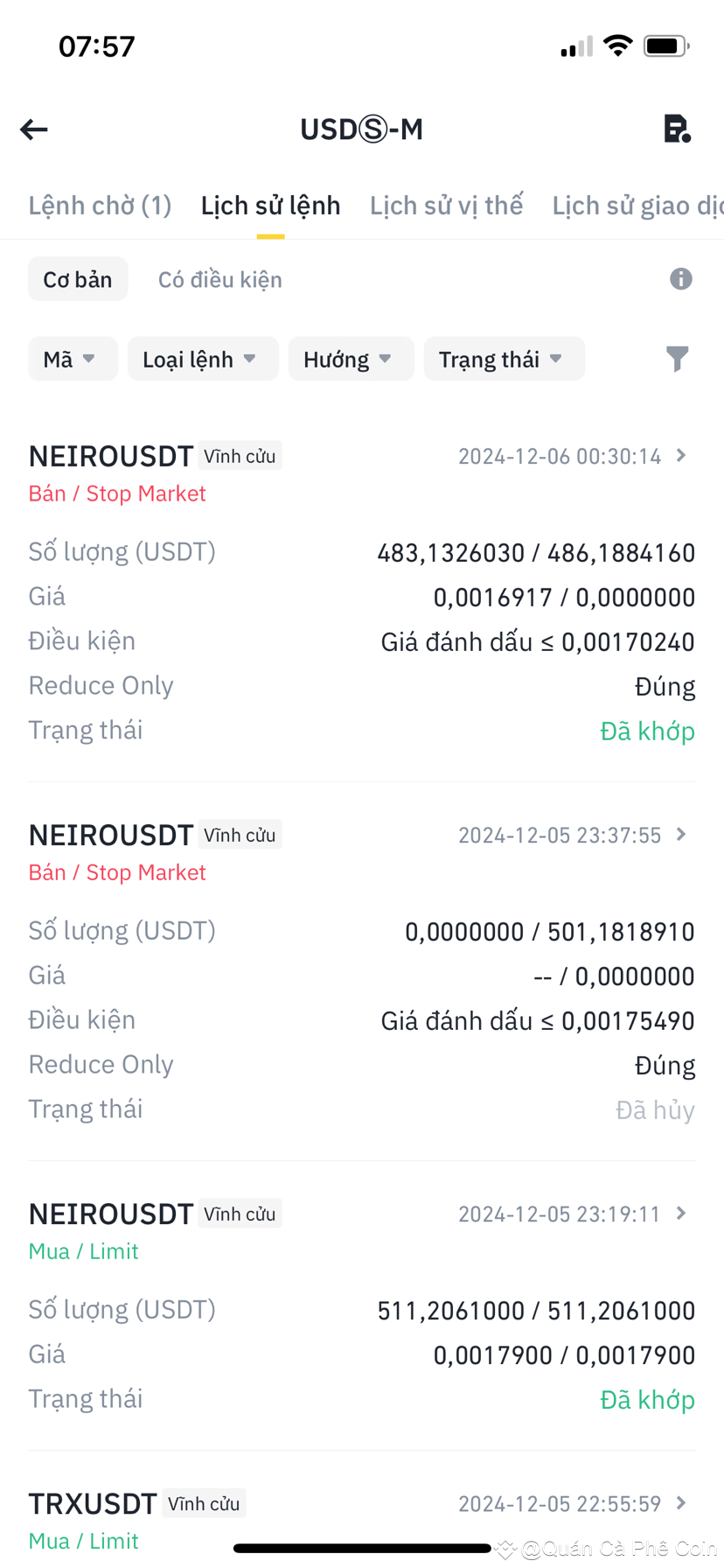Tap the USDⓈ-M title in the header

pos(361,129)
